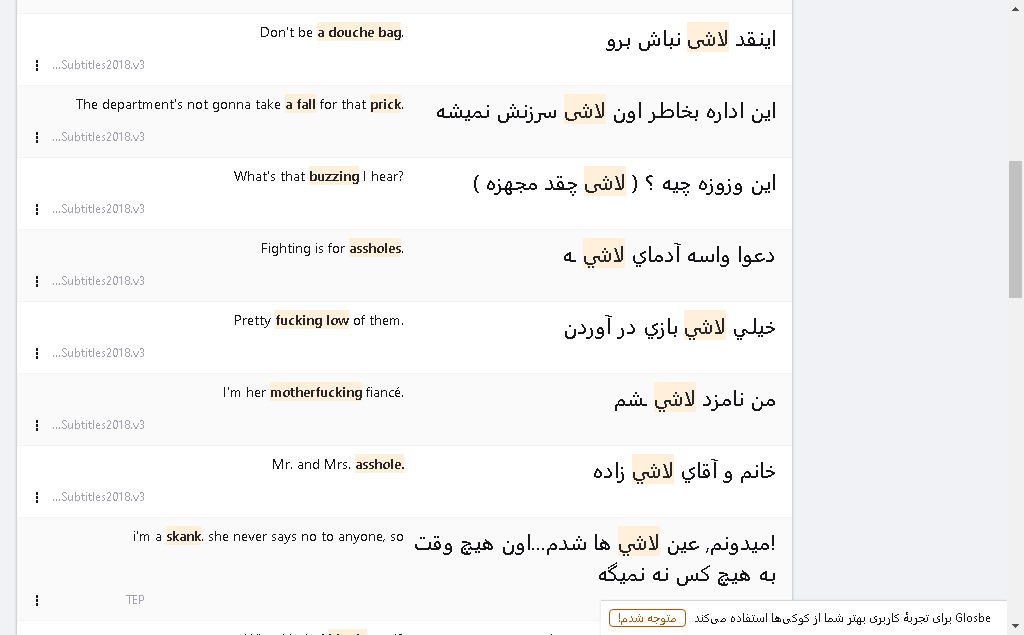Open options menu for "Don't be a douche bag"

click(37, 65)
